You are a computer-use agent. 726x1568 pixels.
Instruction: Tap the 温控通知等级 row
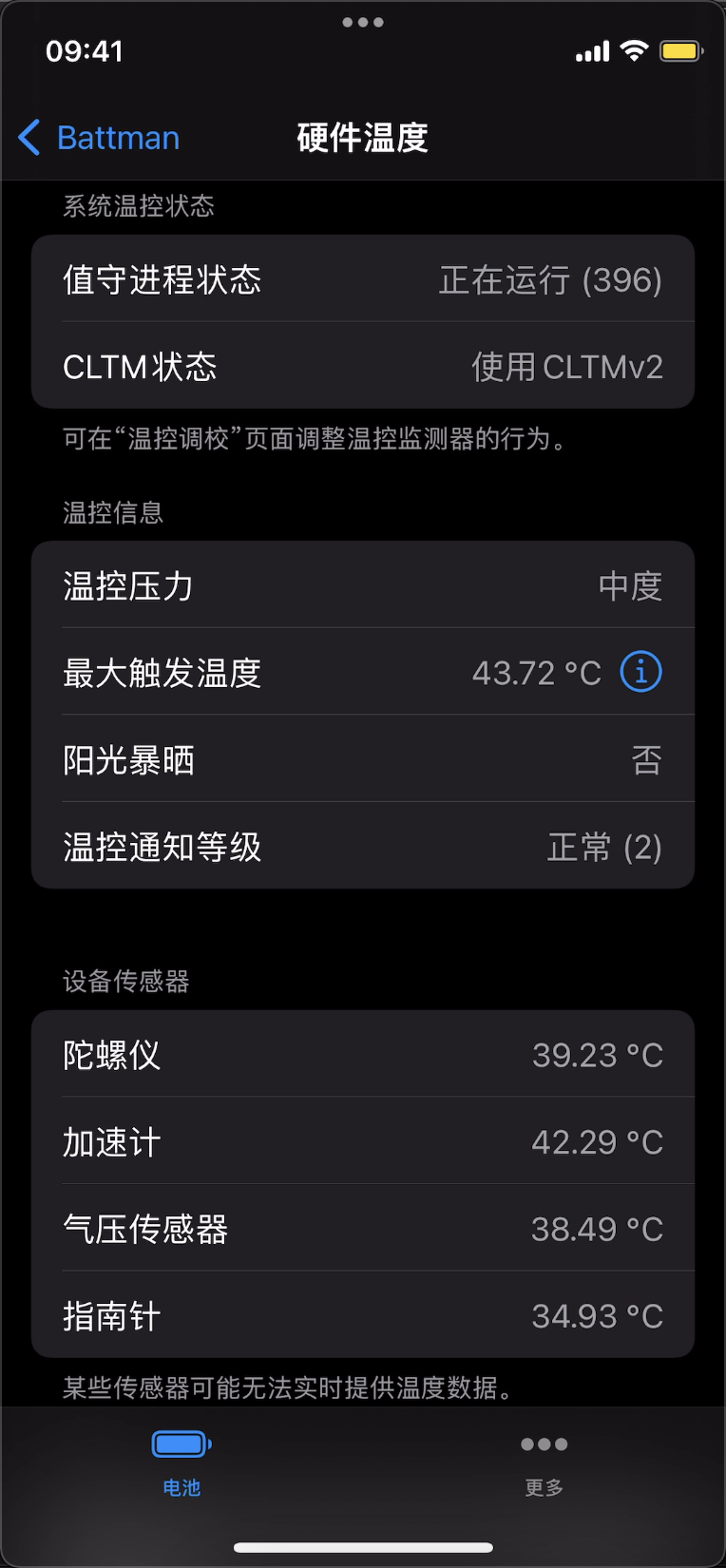[363, 847]
